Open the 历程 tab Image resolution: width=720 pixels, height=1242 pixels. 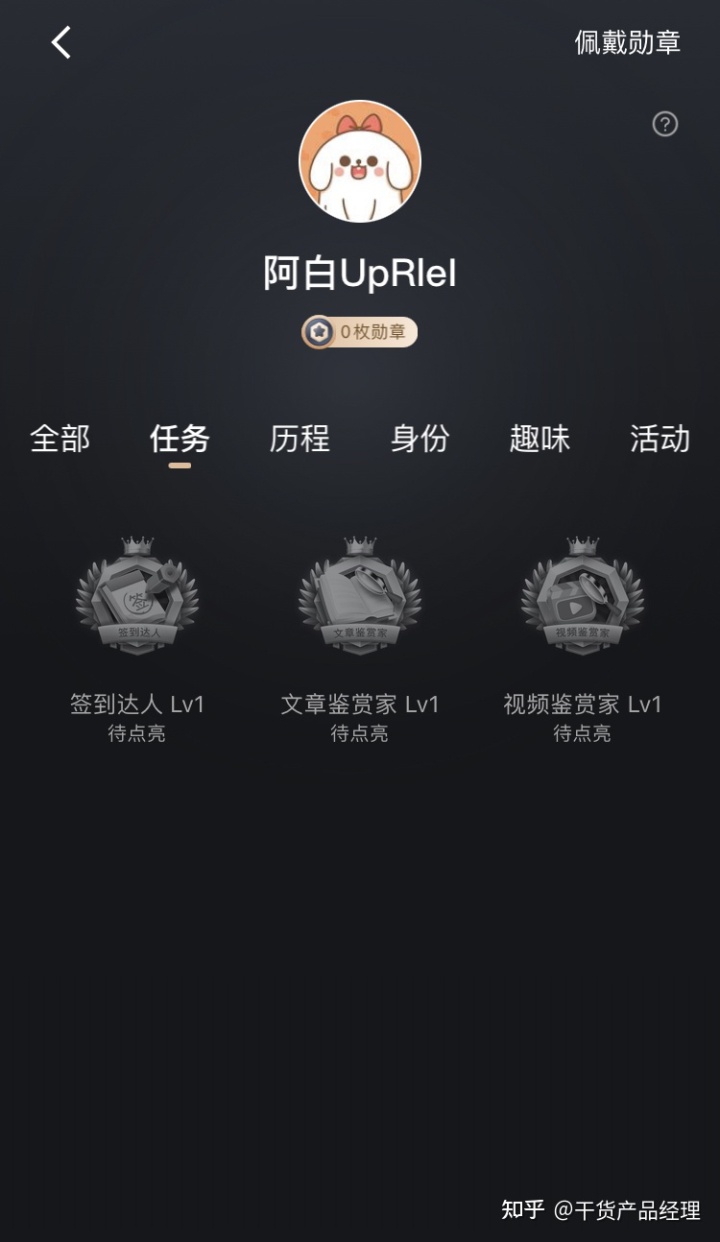300,439
